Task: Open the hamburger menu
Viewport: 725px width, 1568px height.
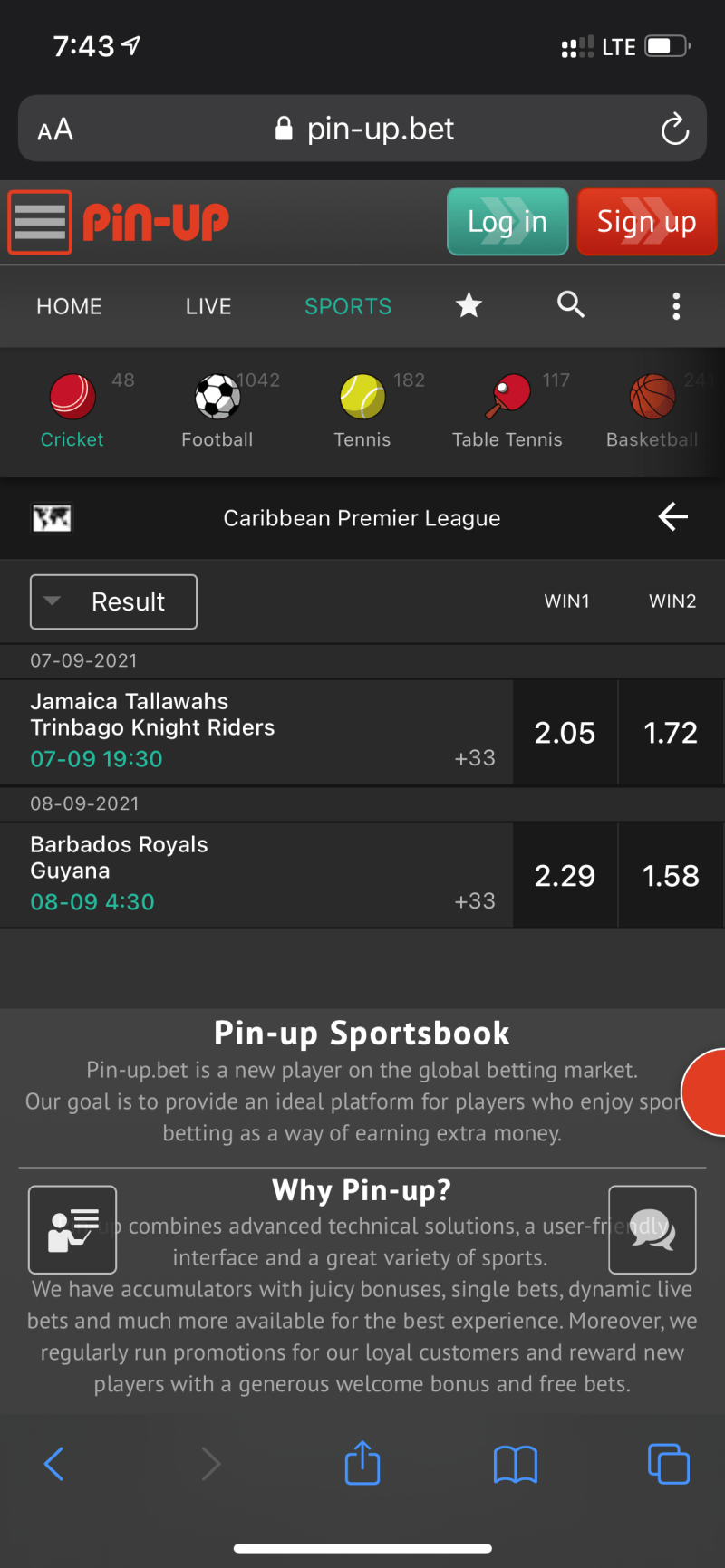Action: (x=40, y=222)
